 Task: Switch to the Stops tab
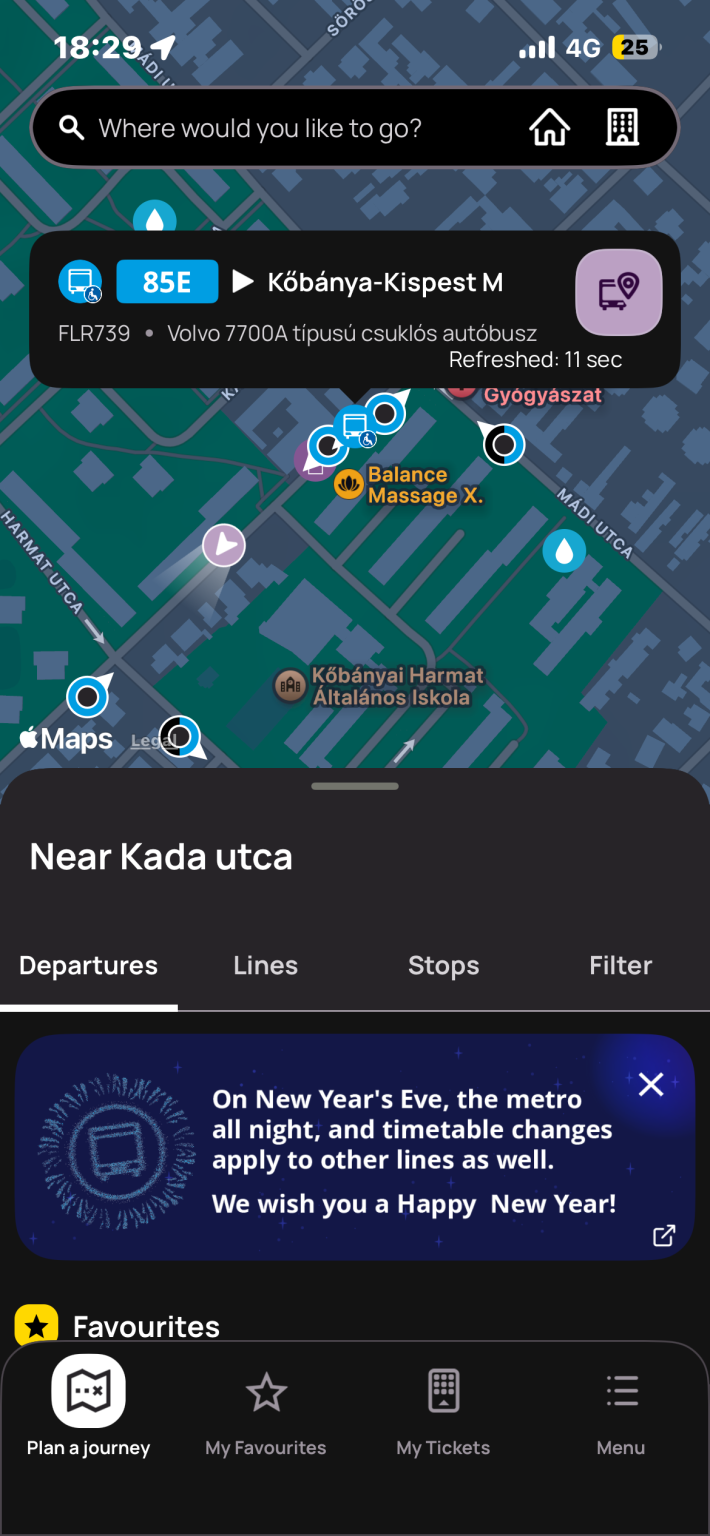[x=443, y=966]
